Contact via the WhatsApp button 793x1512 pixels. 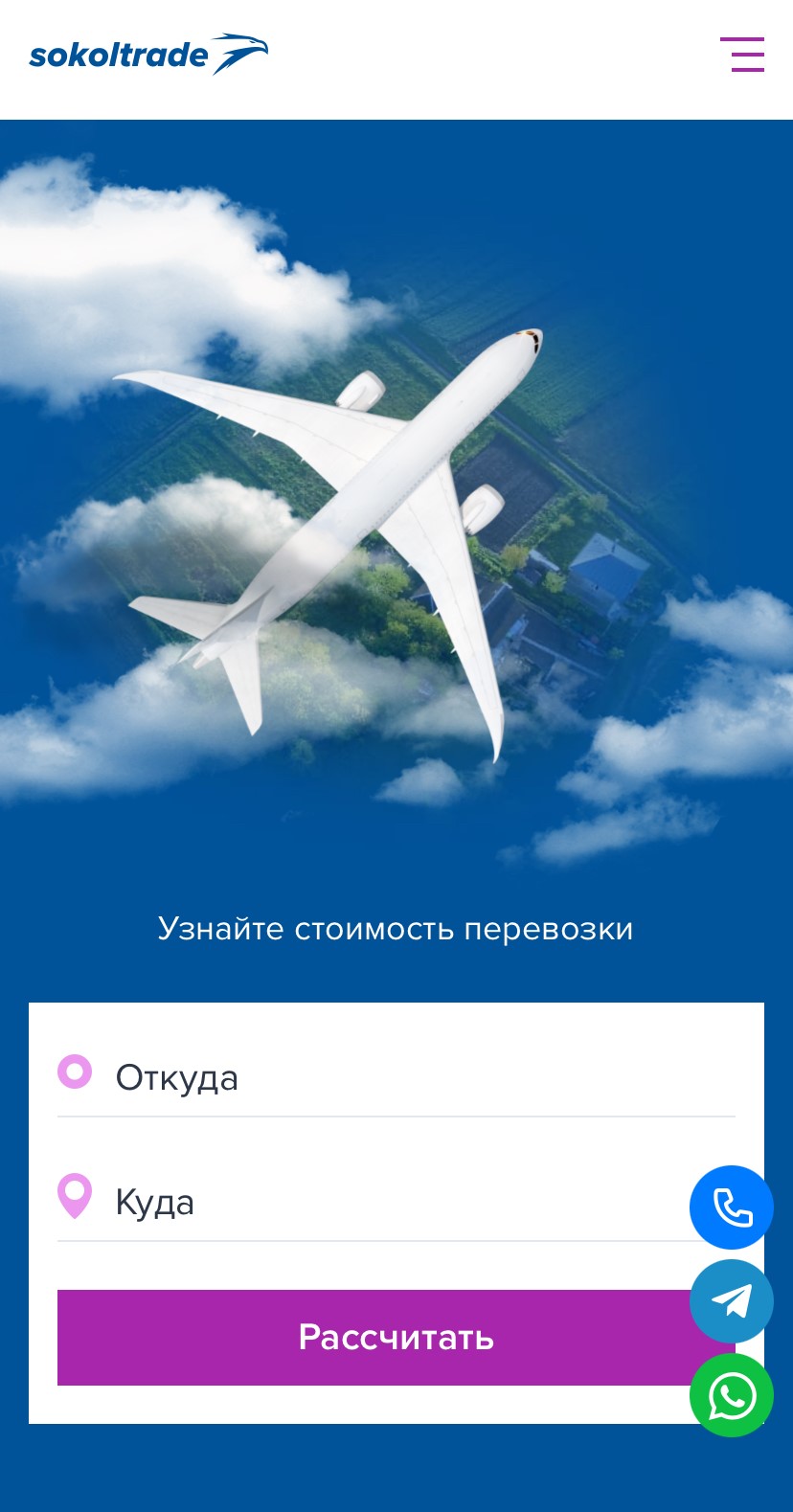(x=732, y=1395)
